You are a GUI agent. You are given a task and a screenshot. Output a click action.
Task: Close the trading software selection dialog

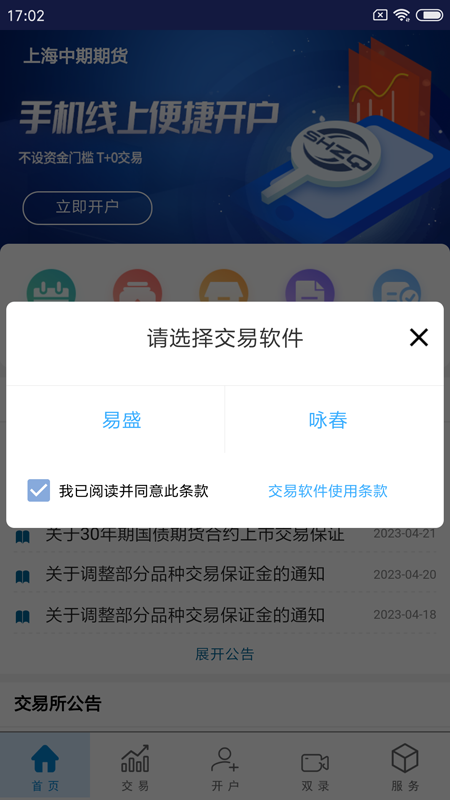click(x=418, y=338)
